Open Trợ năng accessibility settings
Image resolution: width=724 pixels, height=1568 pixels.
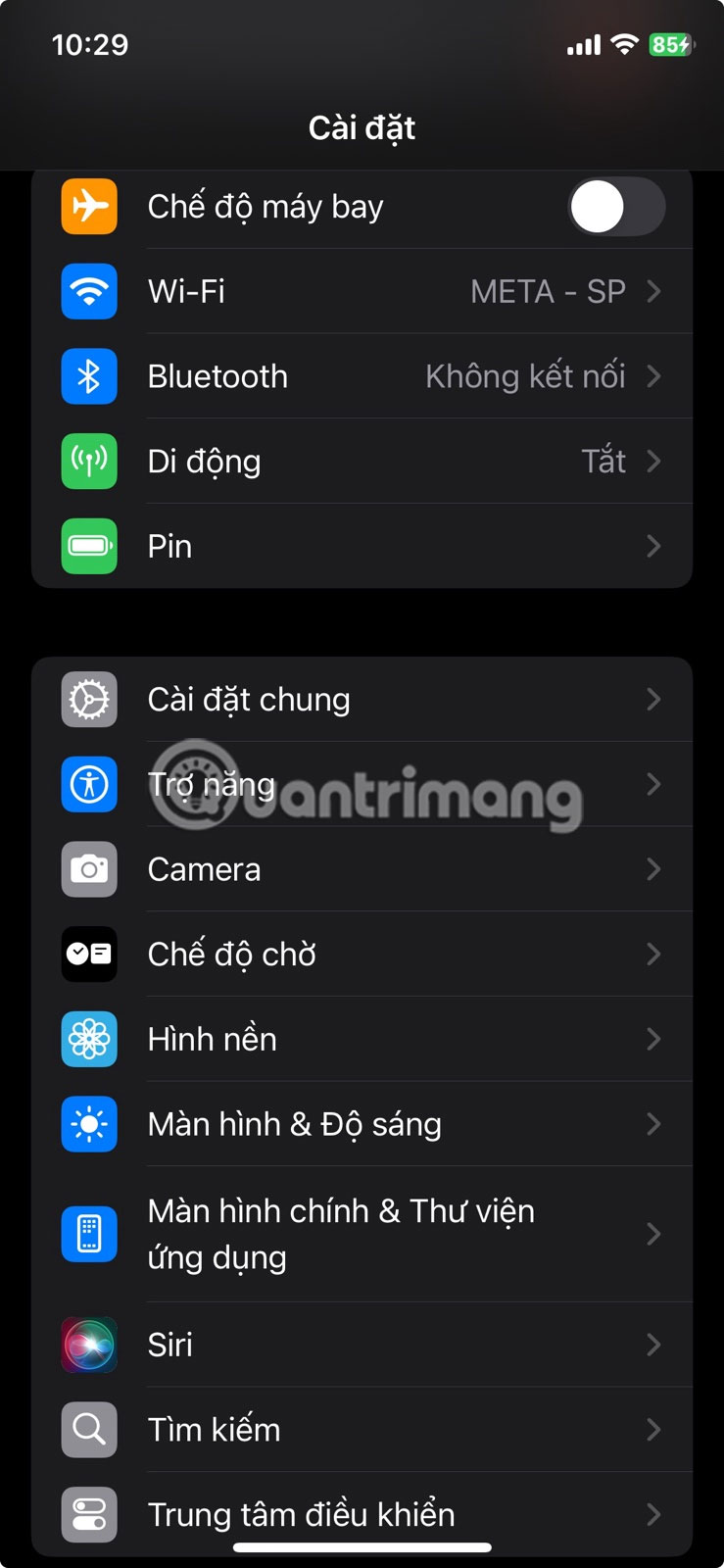[x=362, y=785]
